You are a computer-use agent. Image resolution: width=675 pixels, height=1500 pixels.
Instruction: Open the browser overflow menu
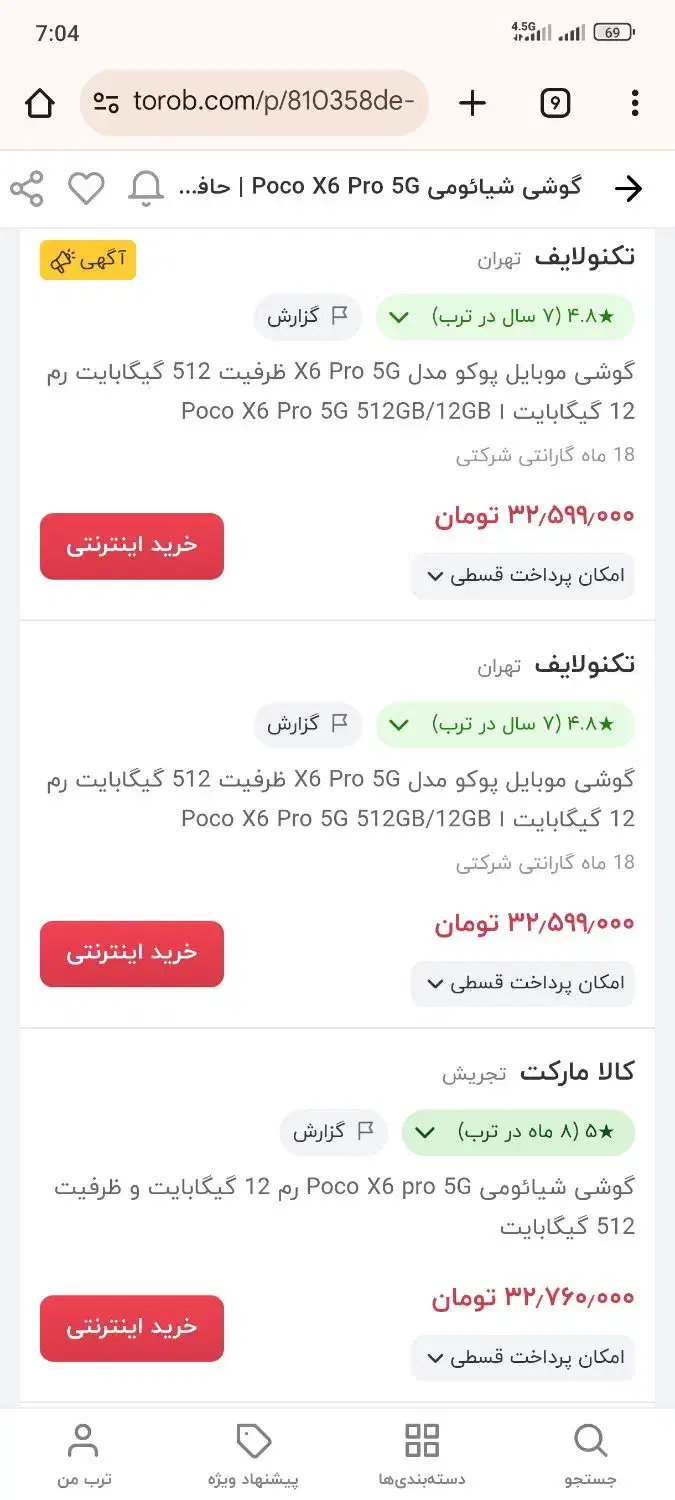(635, 103)
